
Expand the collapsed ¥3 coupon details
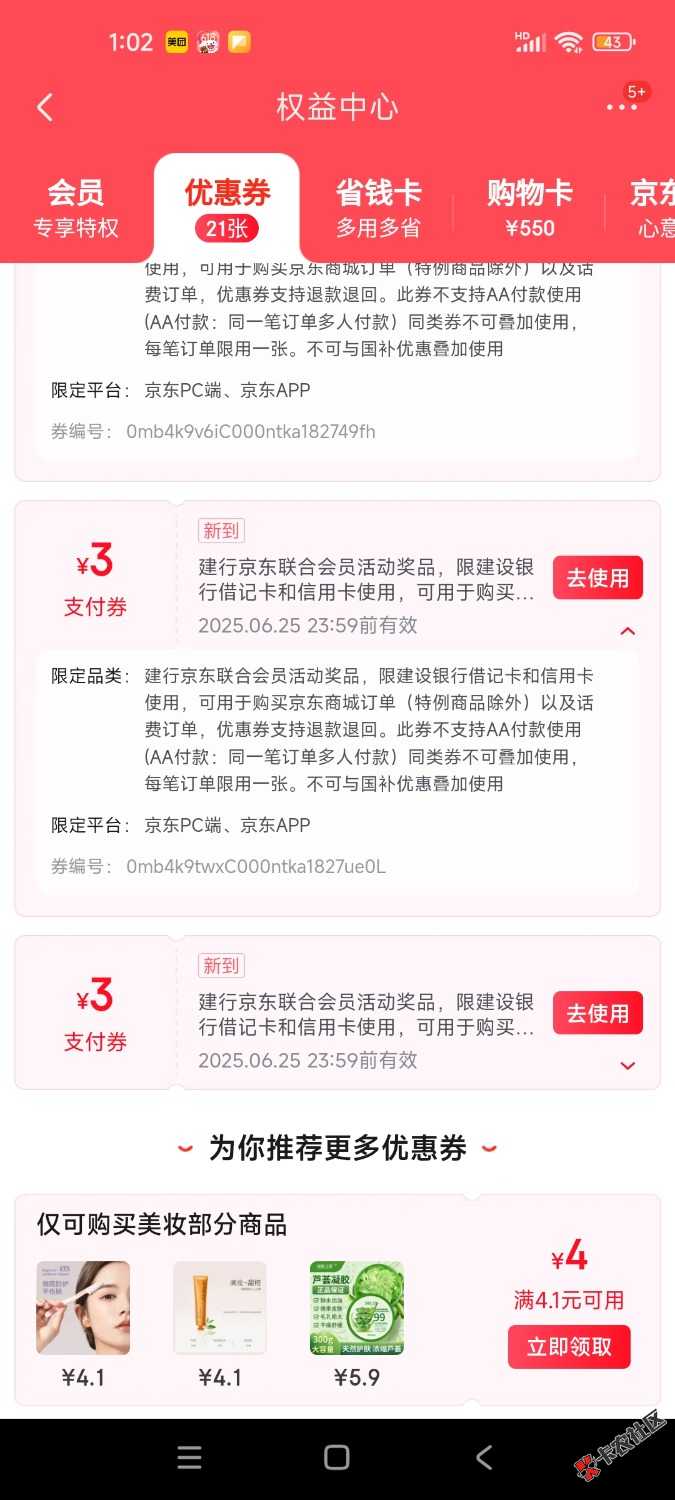pyautogui.click(x=628, y=1066)
